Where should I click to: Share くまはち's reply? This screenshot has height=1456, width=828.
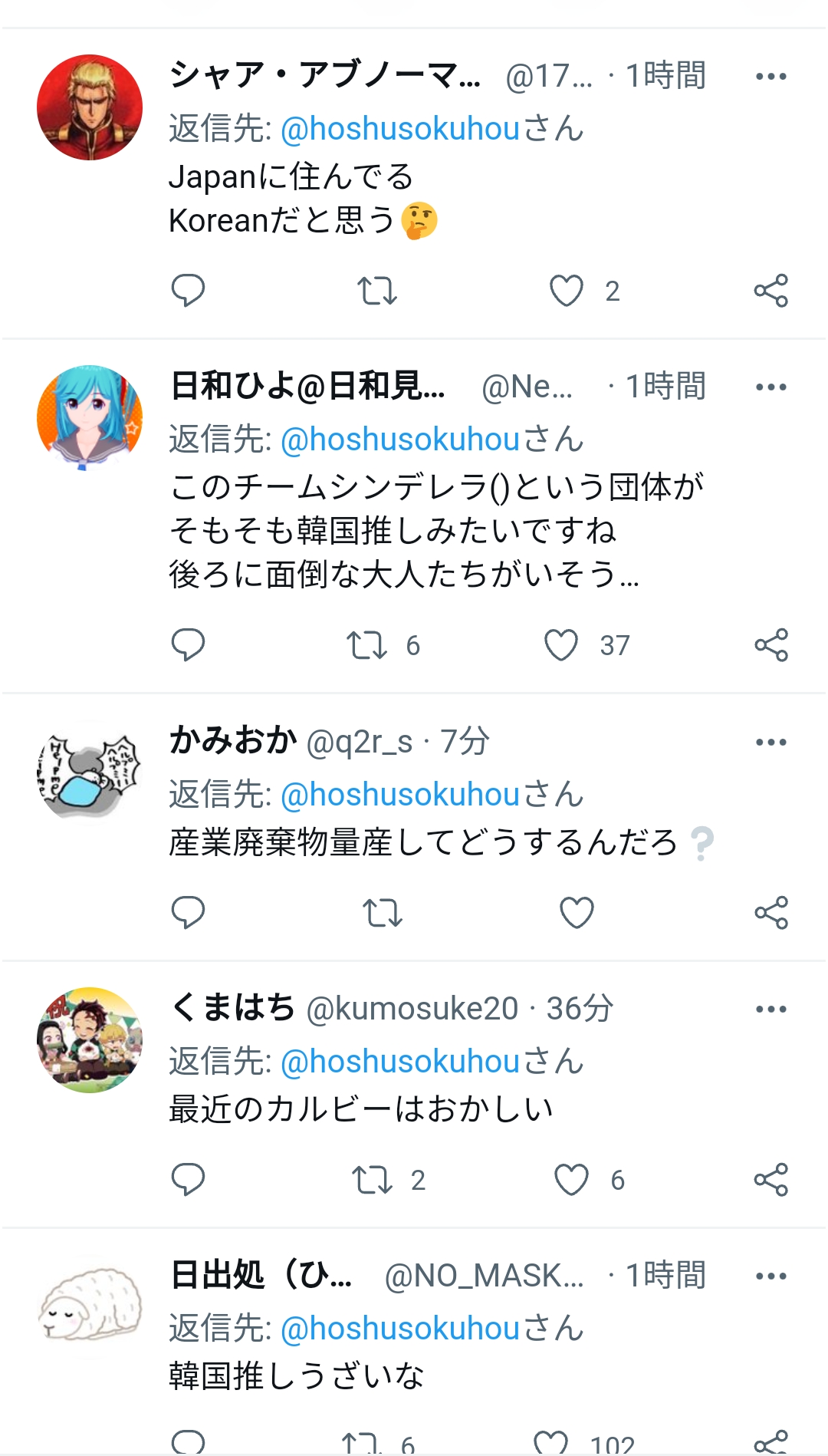click(x=770, y=1180)
